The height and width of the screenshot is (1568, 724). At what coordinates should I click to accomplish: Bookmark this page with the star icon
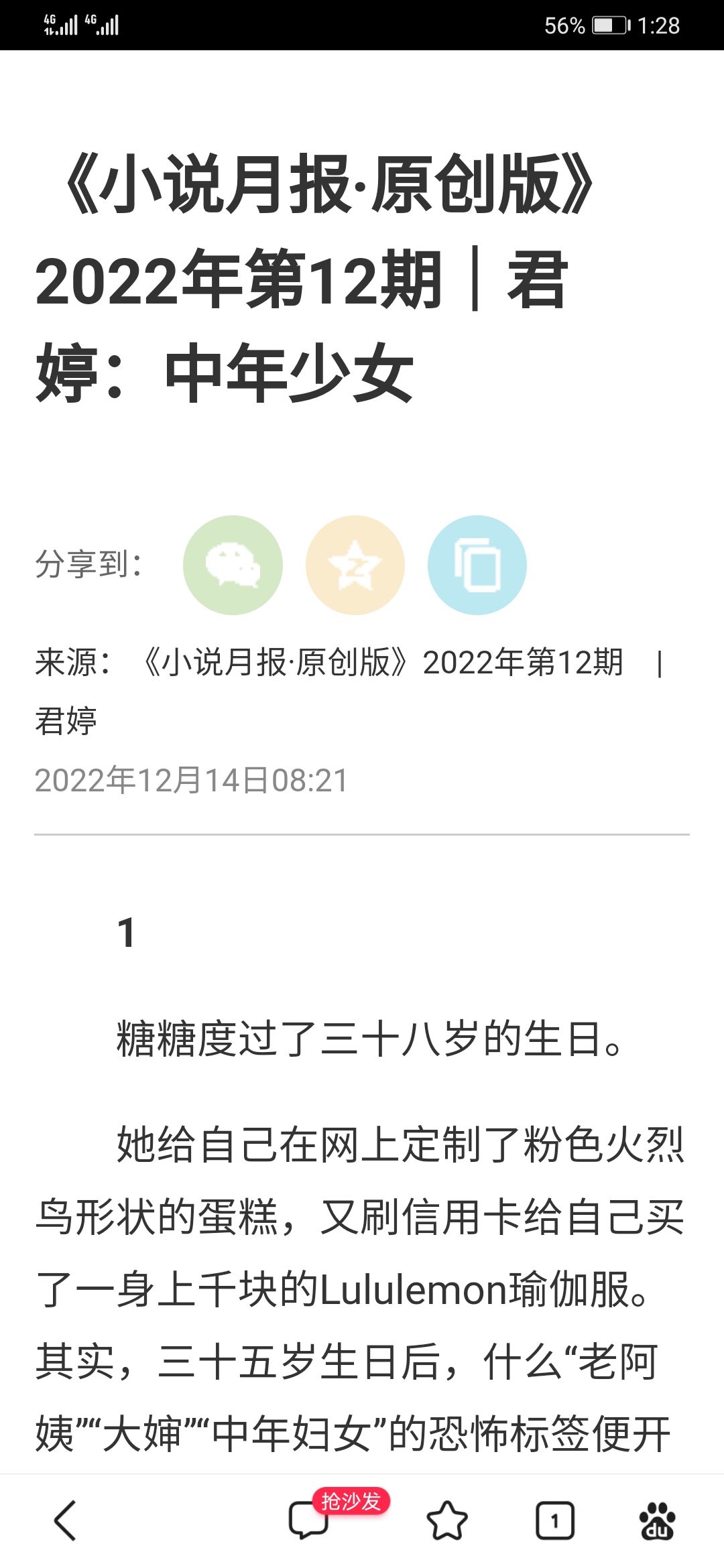[x=447, y=1520]
